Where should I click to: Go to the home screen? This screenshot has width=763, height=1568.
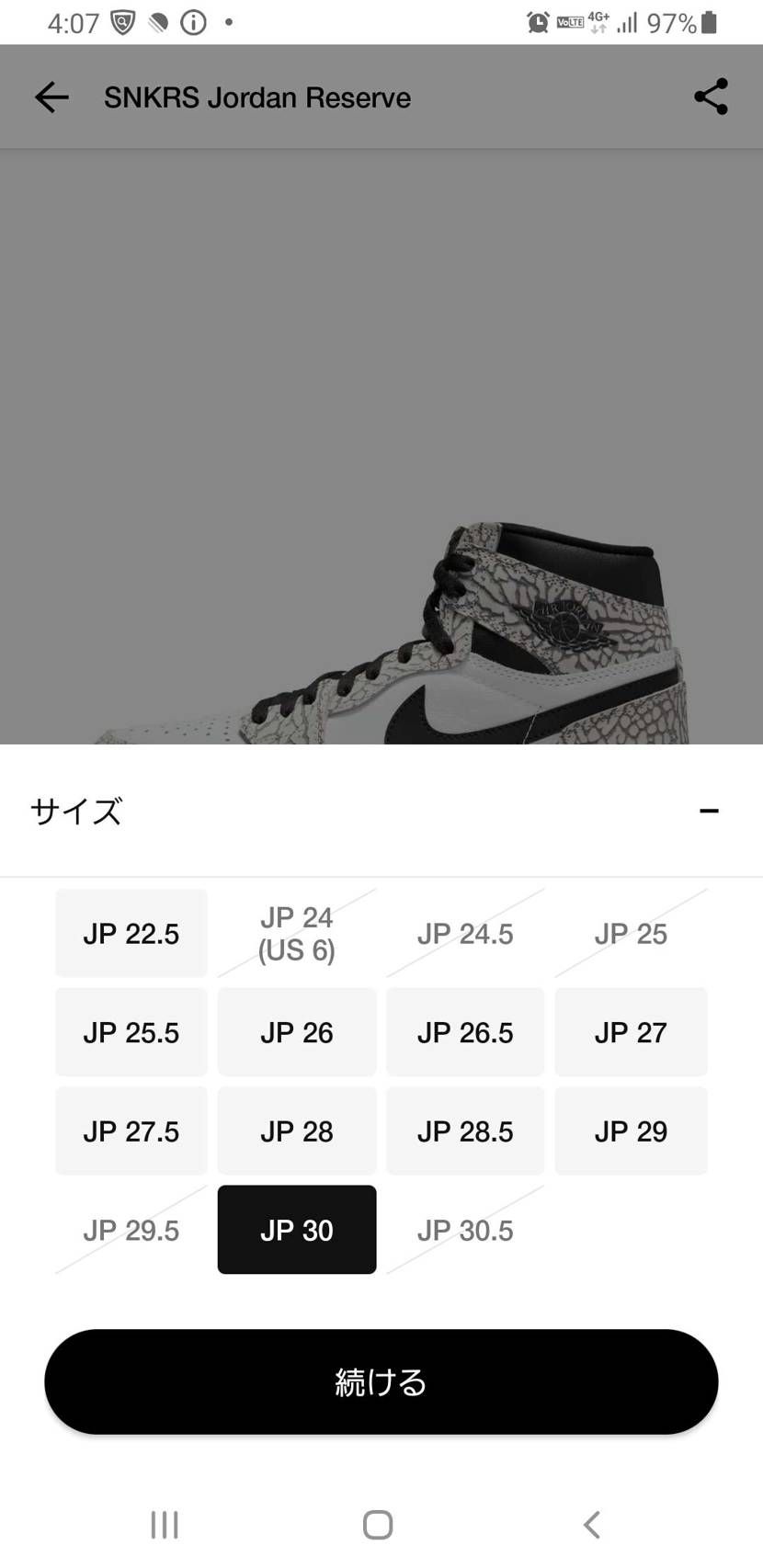pos(378,1525)
